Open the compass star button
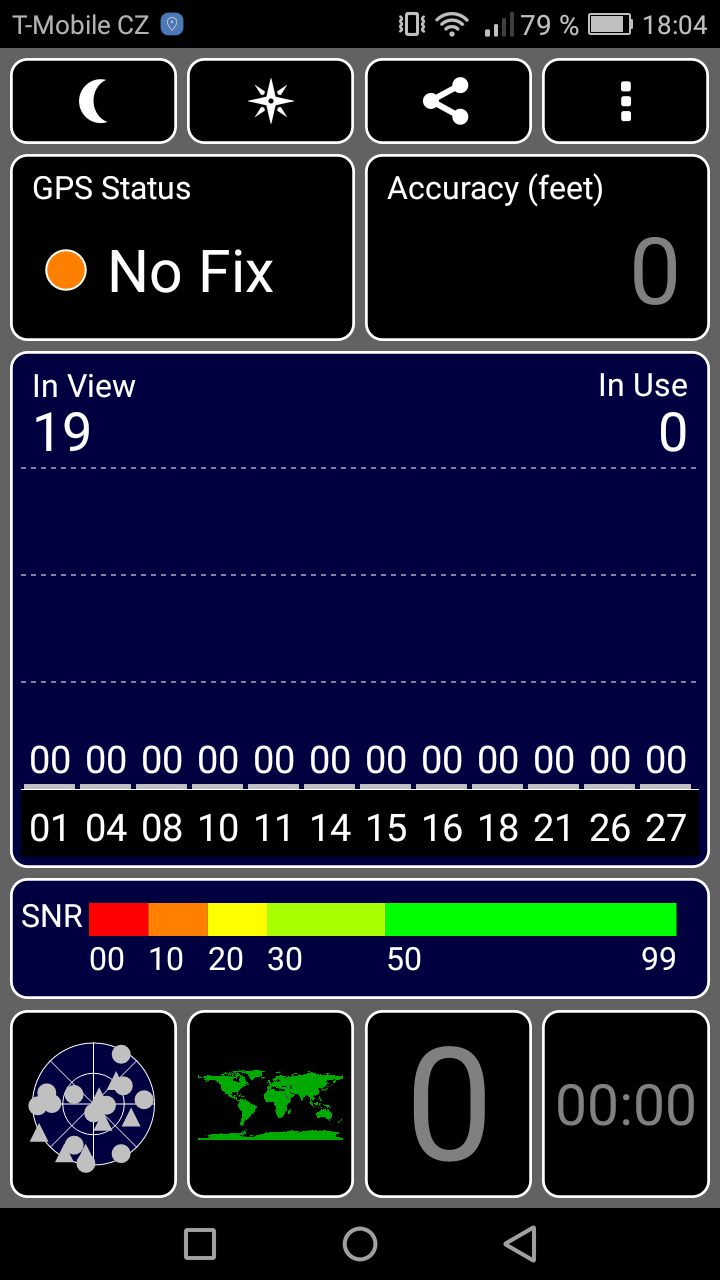720x1280 pixels. (270, 101)
